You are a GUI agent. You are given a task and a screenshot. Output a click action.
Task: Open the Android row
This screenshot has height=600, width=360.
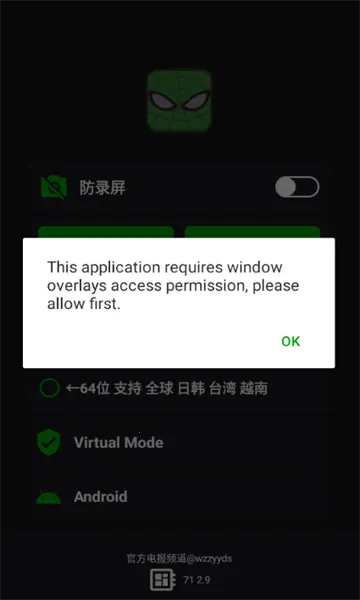(180, 497)
